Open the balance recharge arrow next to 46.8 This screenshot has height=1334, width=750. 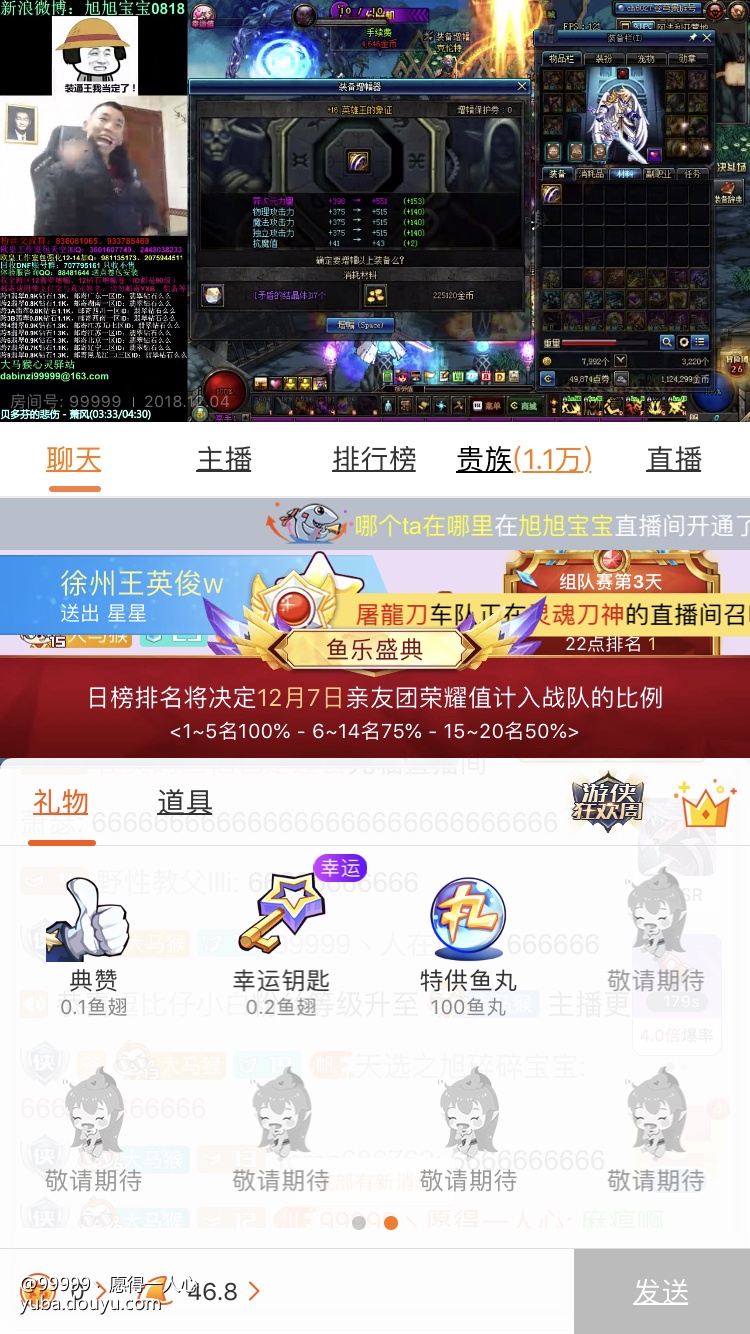tap(254, 1291)
